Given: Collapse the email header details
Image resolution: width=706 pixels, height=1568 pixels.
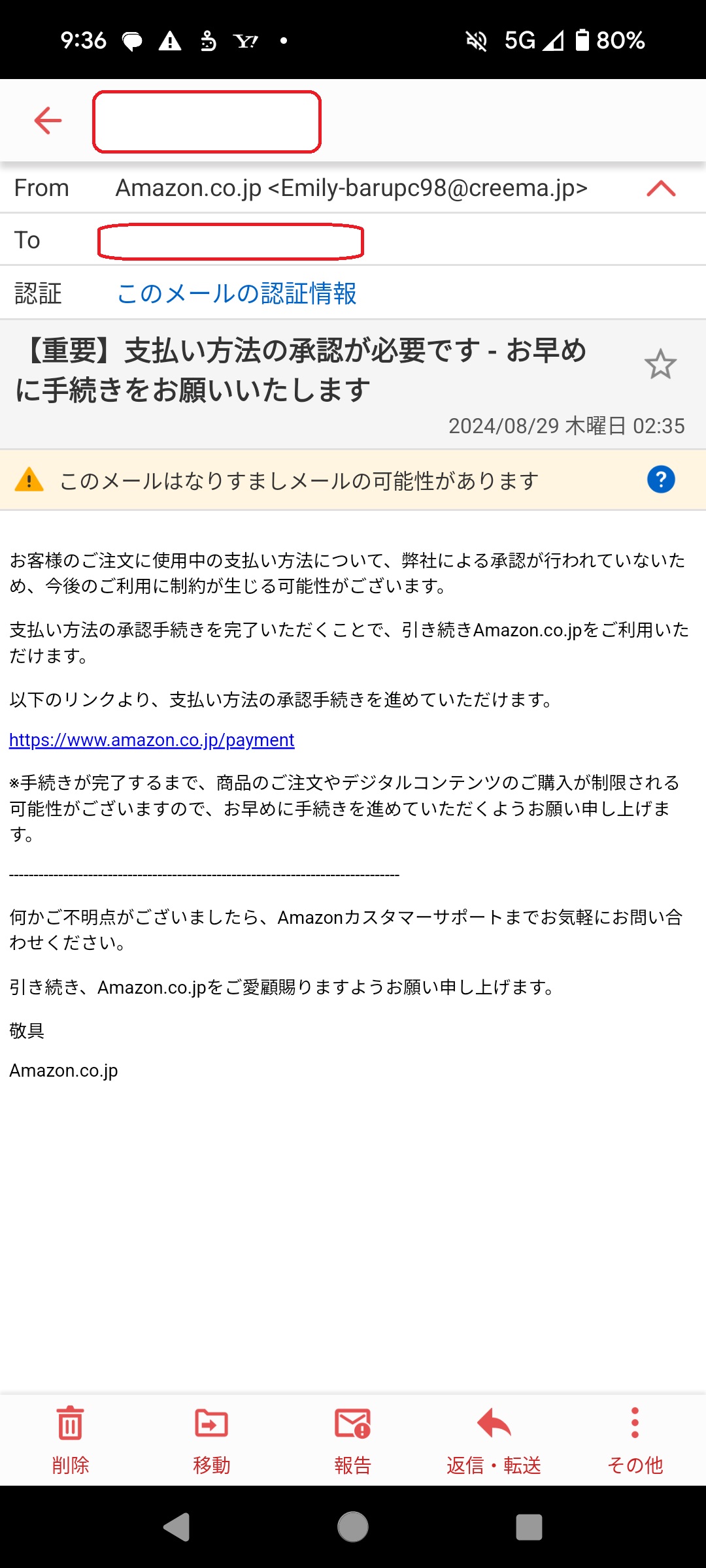Looking at the screenshot, I should tap(660, 188).
